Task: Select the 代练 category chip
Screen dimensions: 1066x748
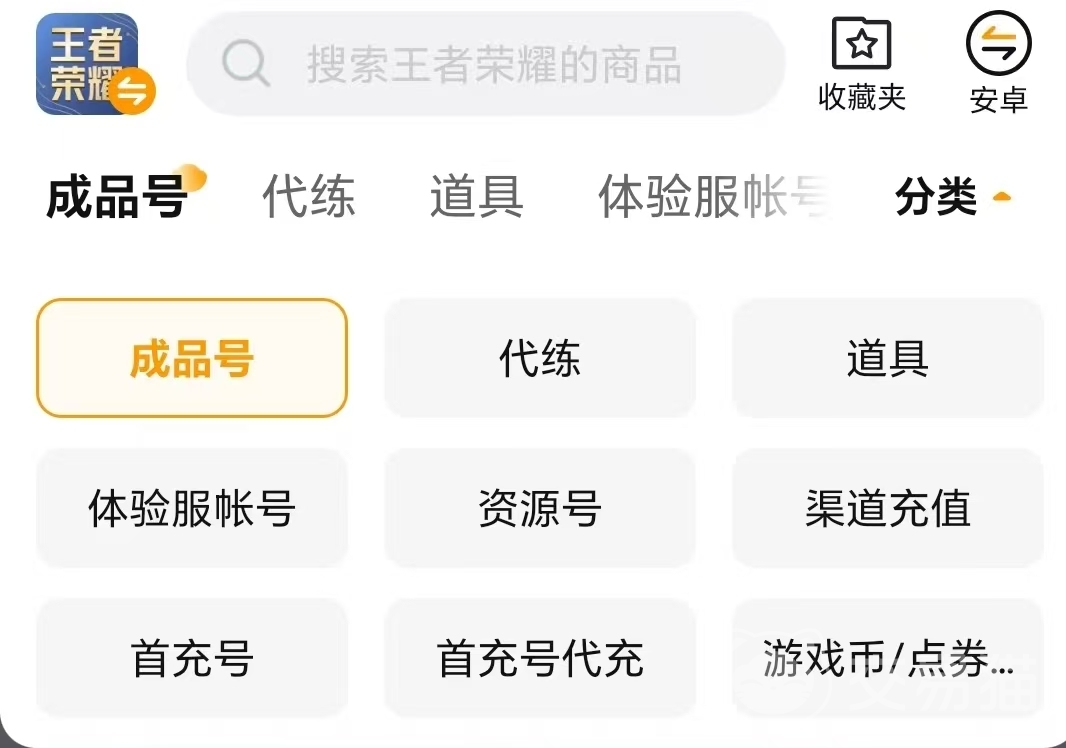Action: 539,358
